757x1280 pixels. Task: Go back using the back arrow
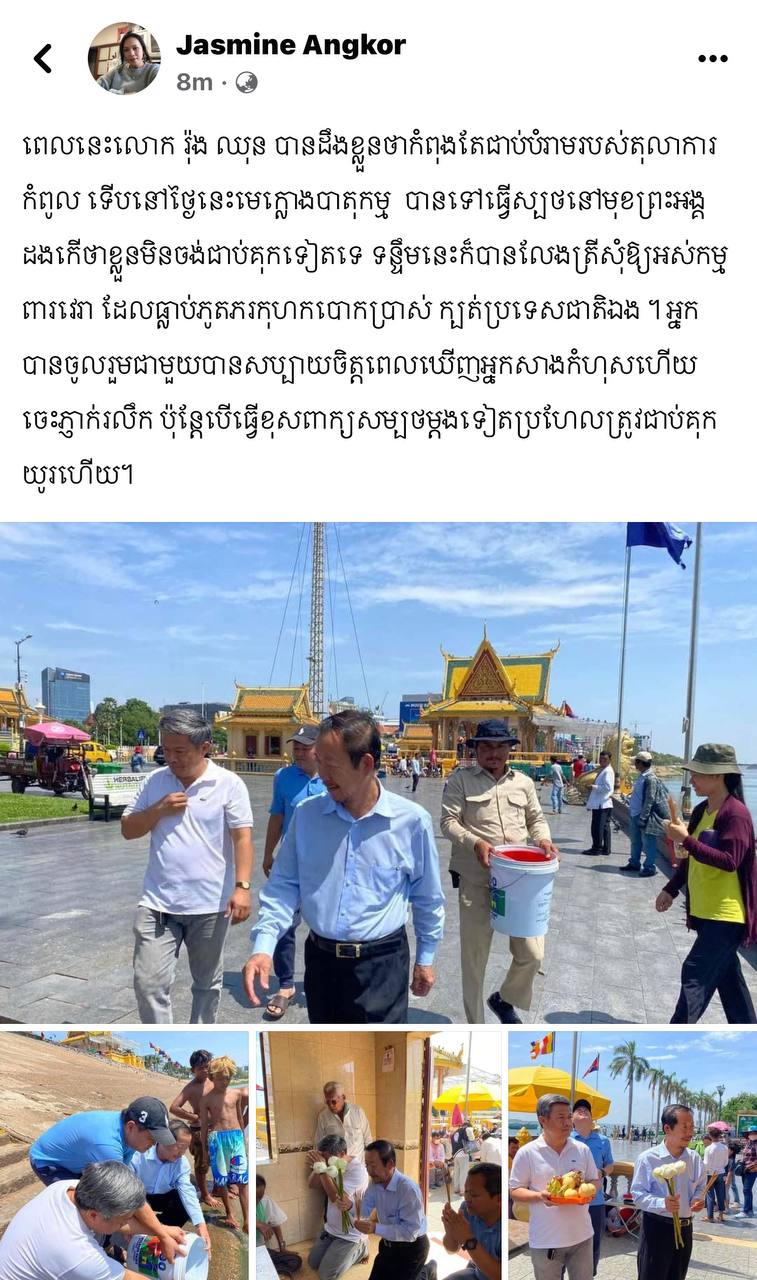tap(42, 59)
